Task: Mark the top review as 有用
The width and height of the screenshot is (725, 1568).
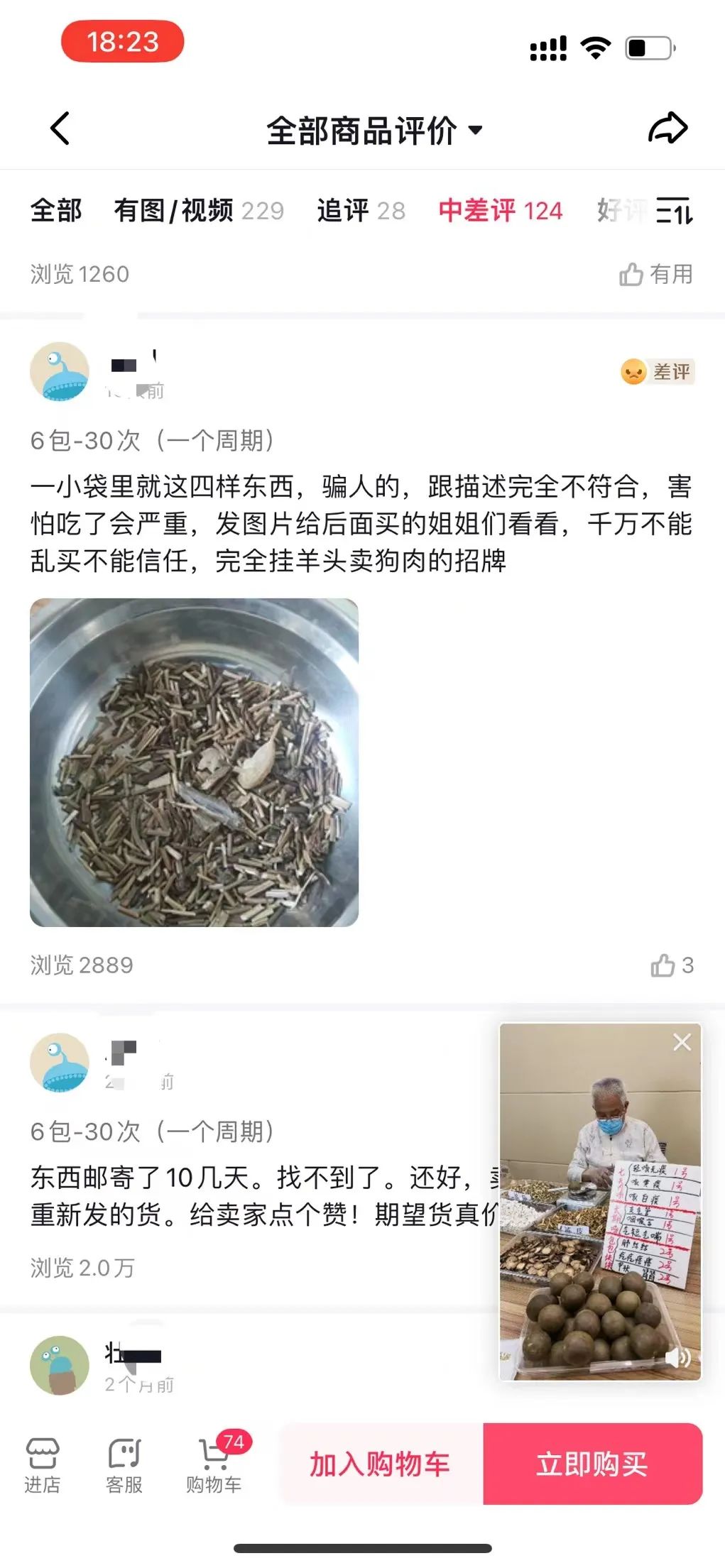Action: 655,274
